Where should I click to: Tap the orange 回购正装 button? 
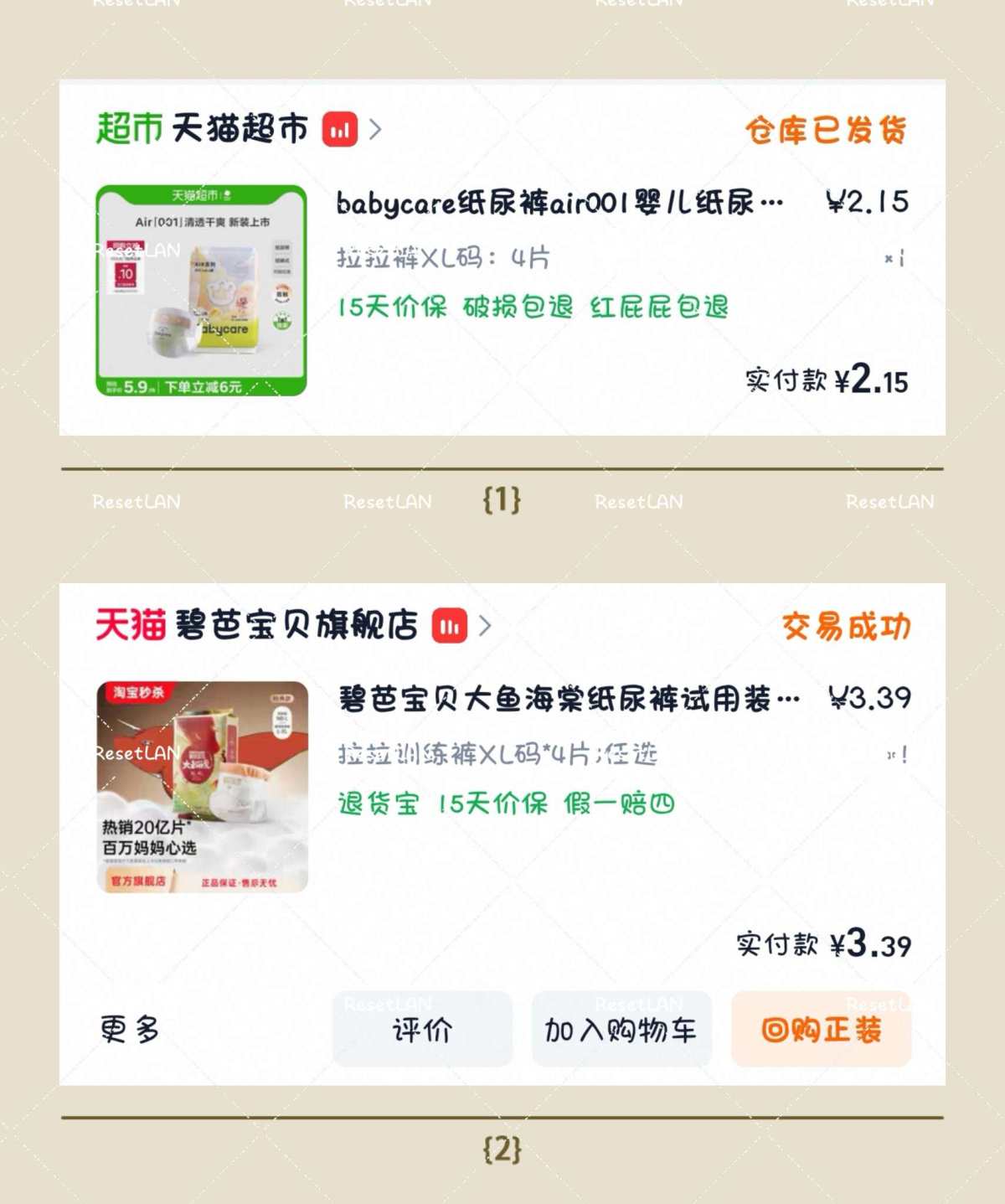[820, 1031]
